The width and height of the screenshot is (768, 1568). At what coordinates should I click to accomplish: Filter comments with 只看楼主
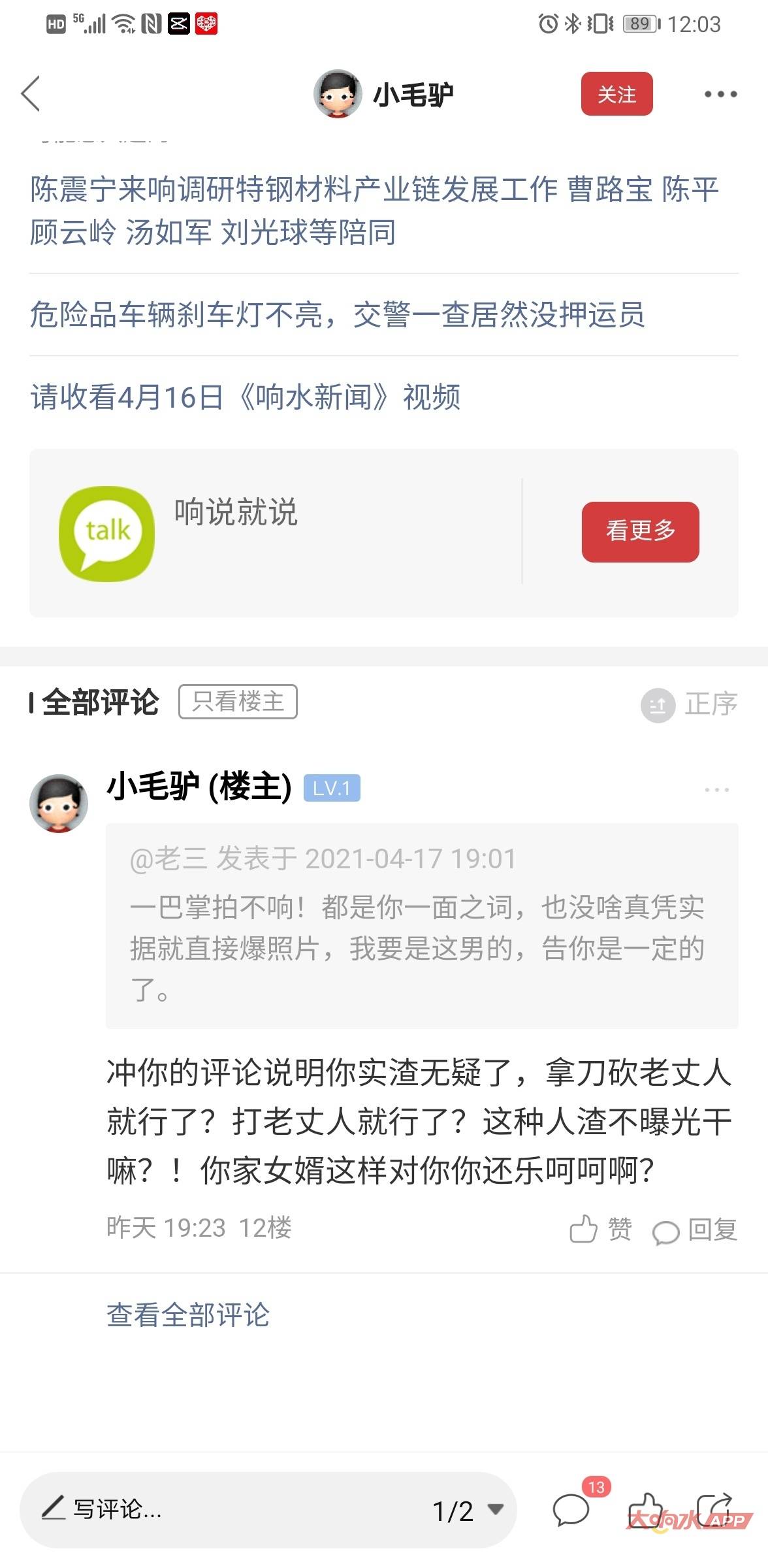tap(238, 702)
